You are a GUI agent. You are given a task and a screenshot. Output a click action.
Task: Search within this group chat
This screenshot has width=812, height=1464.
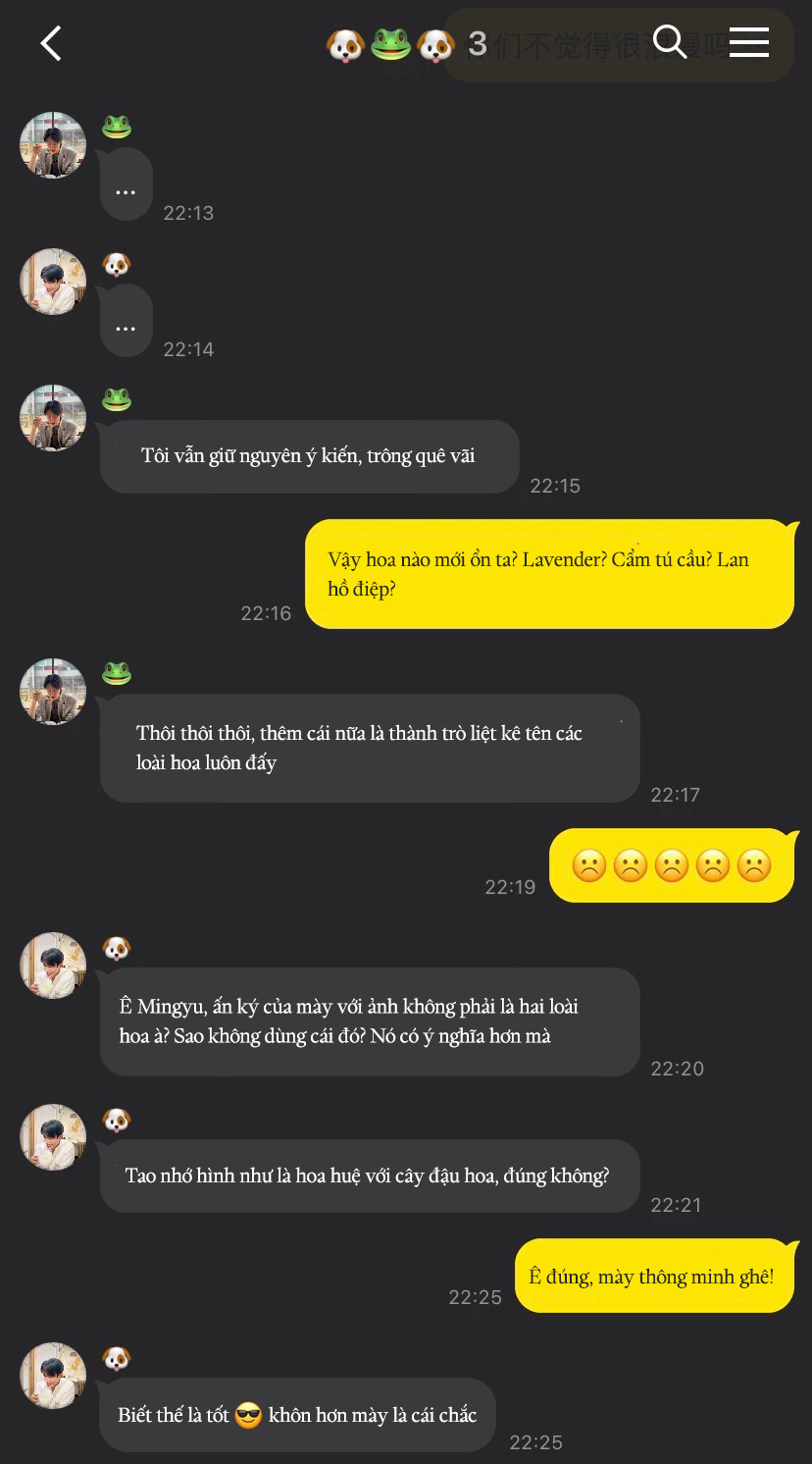pos(670,42)
